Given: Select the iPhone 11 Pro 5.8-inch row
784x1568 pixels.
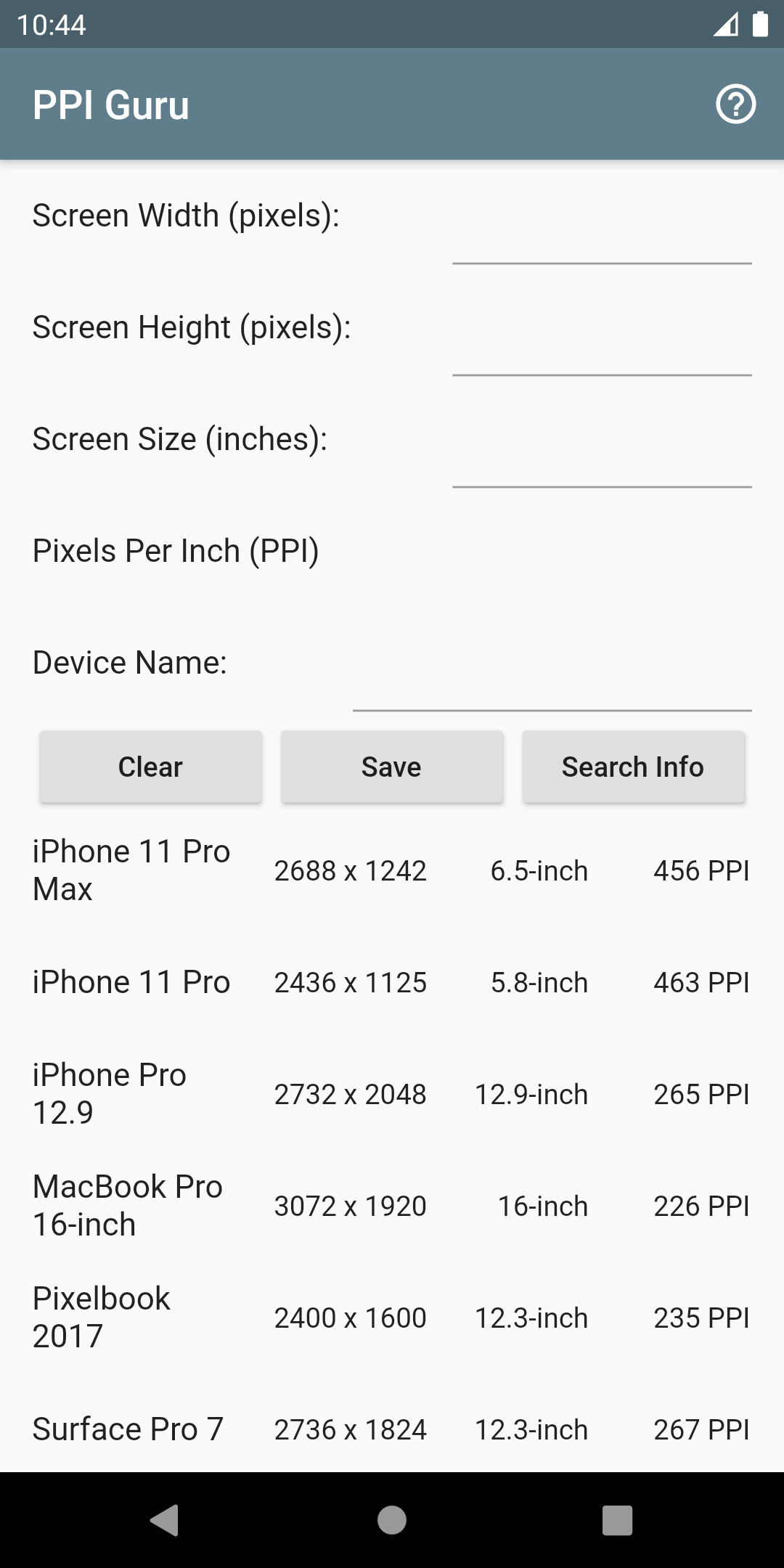Looking at the screenshot, I should [x=392, y=982].
